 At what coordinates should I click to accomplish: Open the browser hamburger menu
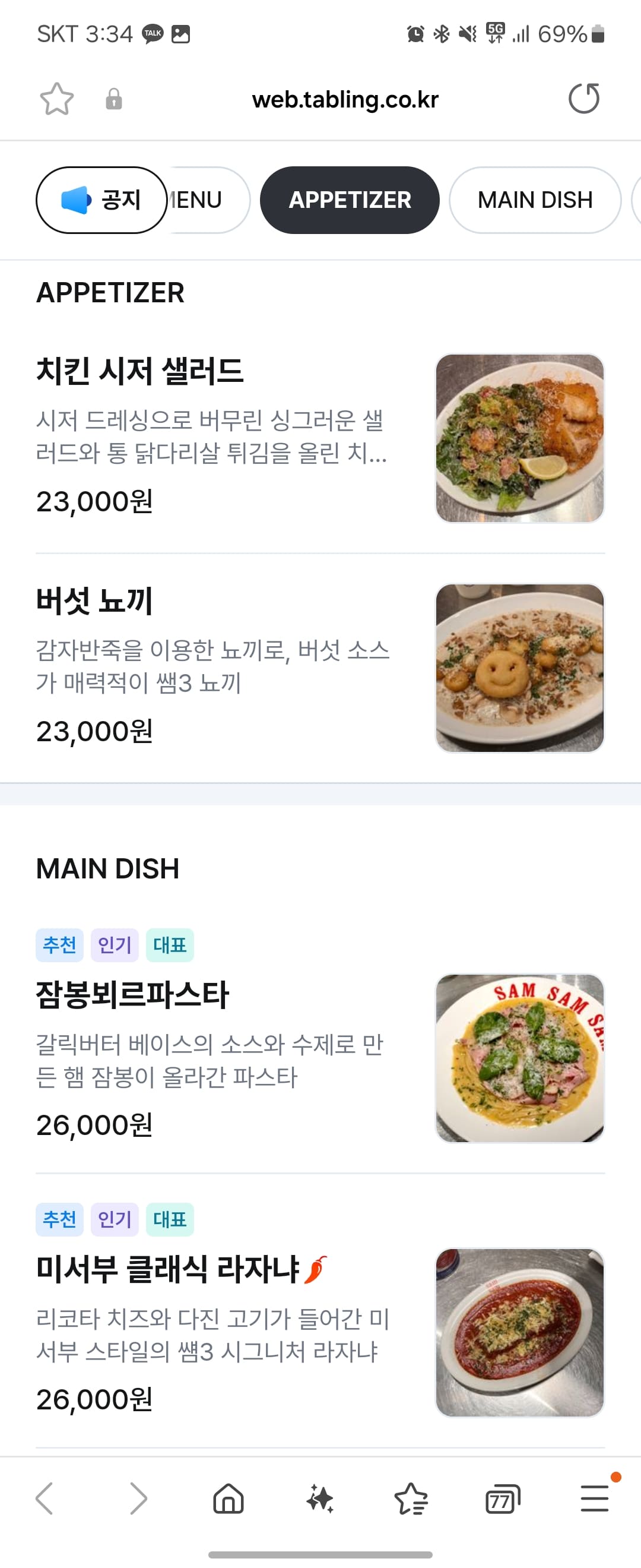[x=594, y=1498]
